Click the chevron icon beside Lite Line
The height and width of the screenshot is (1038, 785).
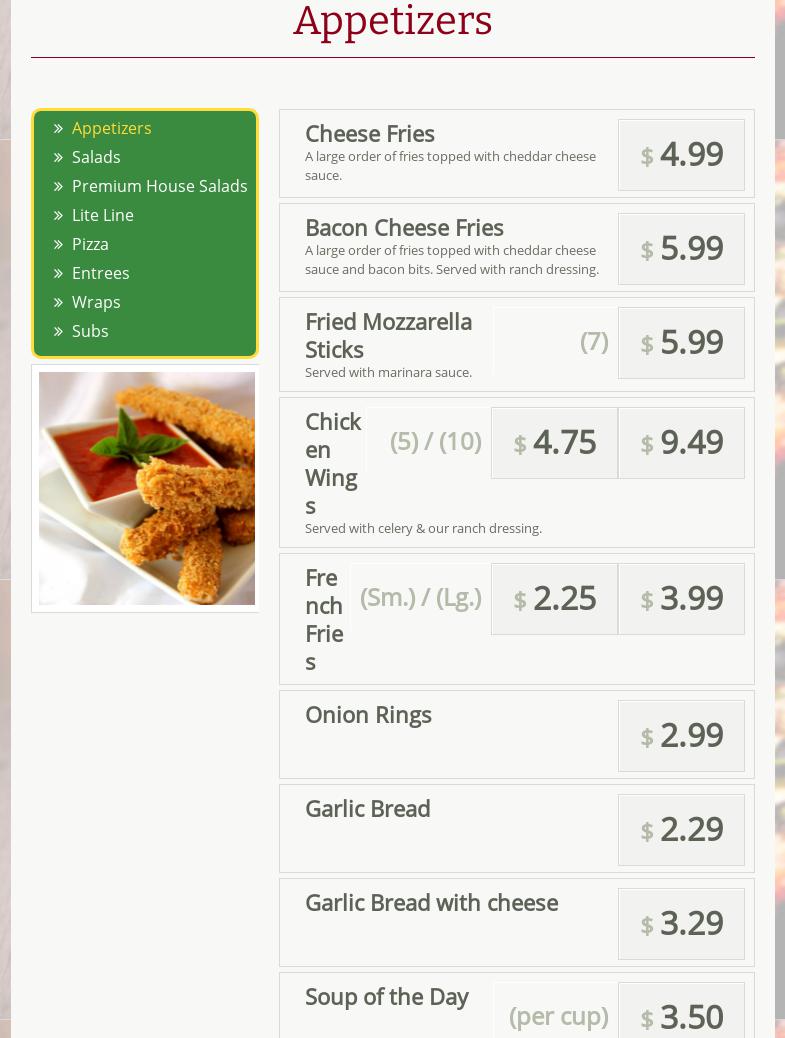pos(59,215)
